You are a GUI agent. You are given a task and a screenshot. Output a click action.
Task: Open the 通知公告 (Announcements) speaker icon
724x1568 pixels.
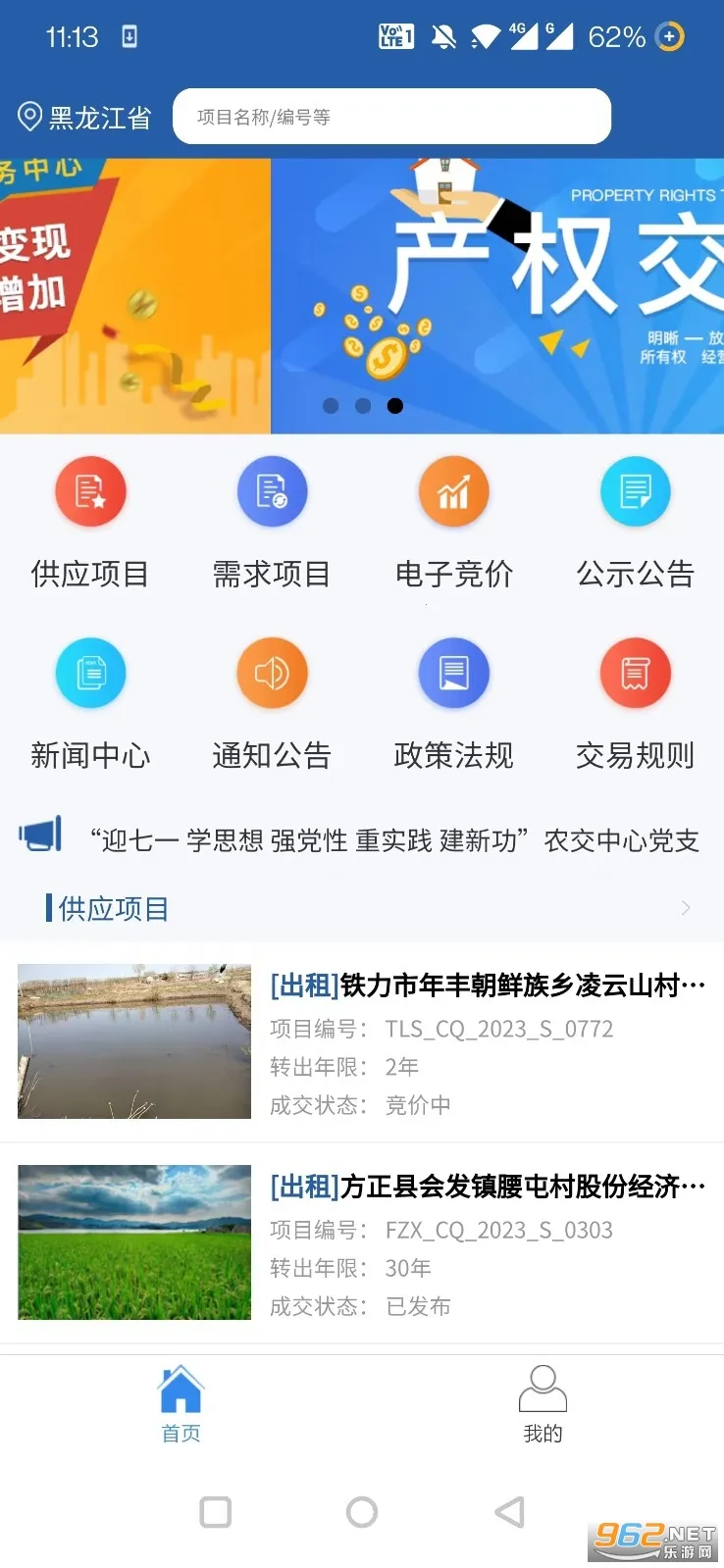(272, 673)
